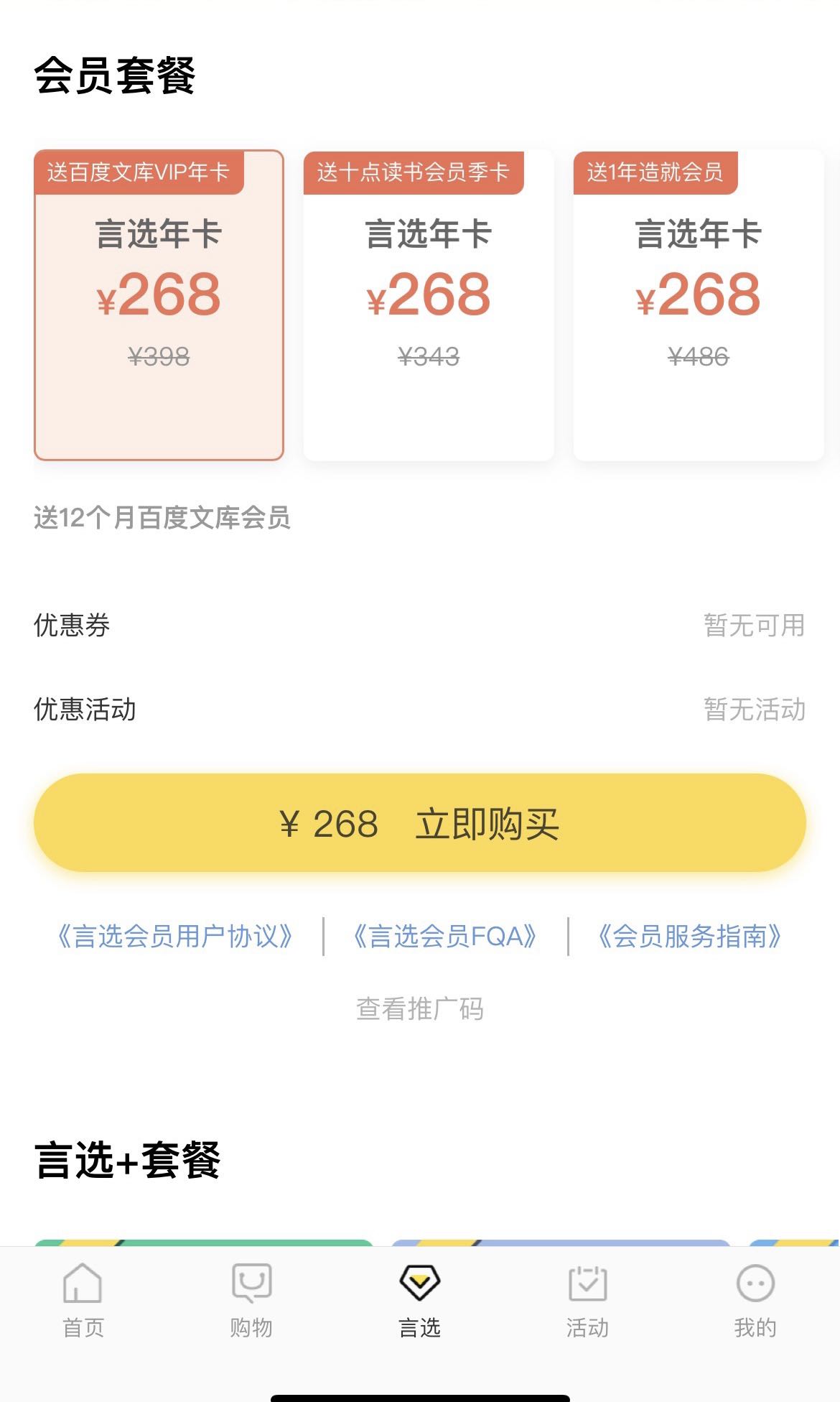Pick the 送1年造就会员 plan card

pyautogui.click(x=698, y=305)
